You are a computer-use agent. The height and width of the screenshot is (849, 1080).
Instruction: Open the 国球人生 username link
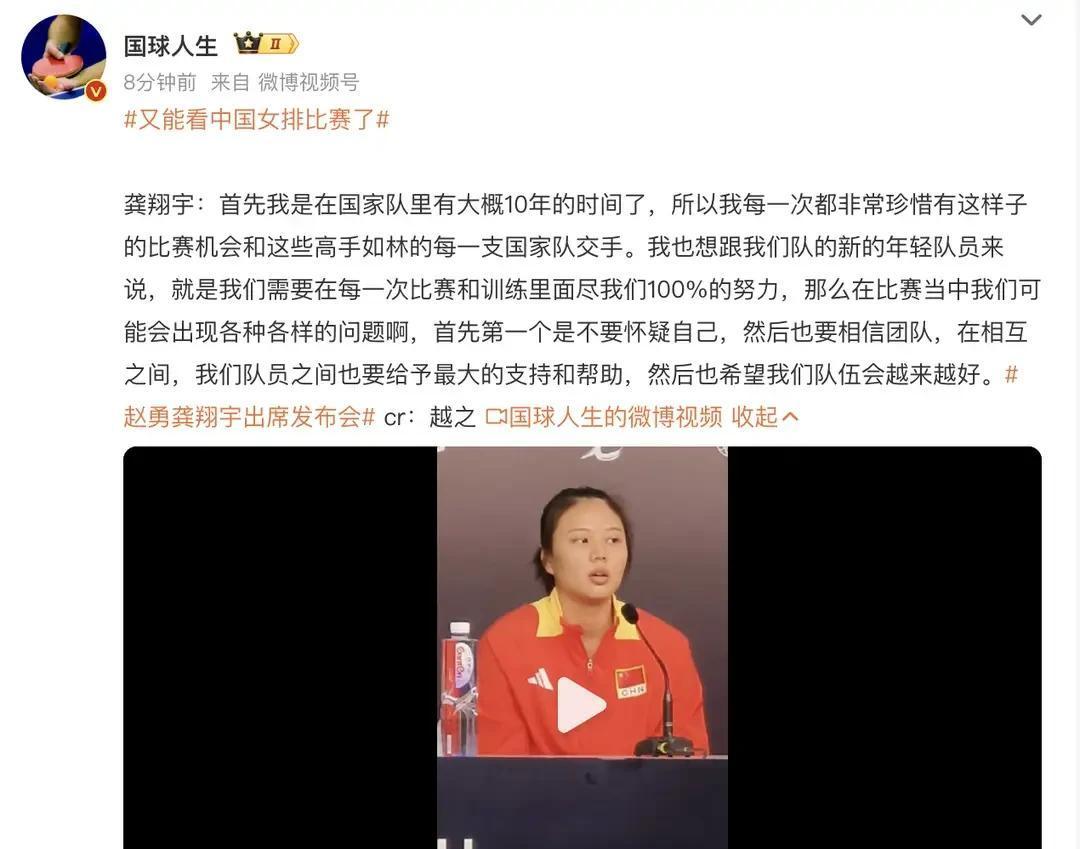point(170,45)
